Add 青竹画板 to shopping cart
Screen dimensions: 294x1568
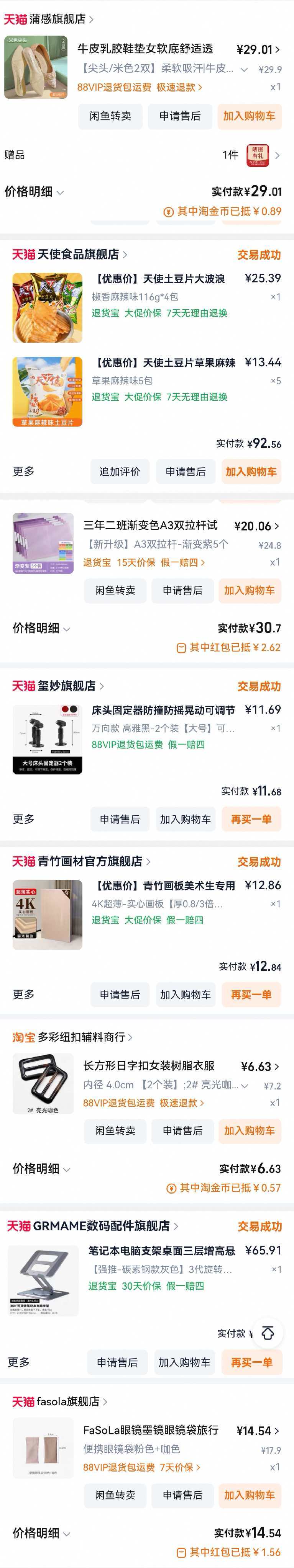tap(185, 995)
